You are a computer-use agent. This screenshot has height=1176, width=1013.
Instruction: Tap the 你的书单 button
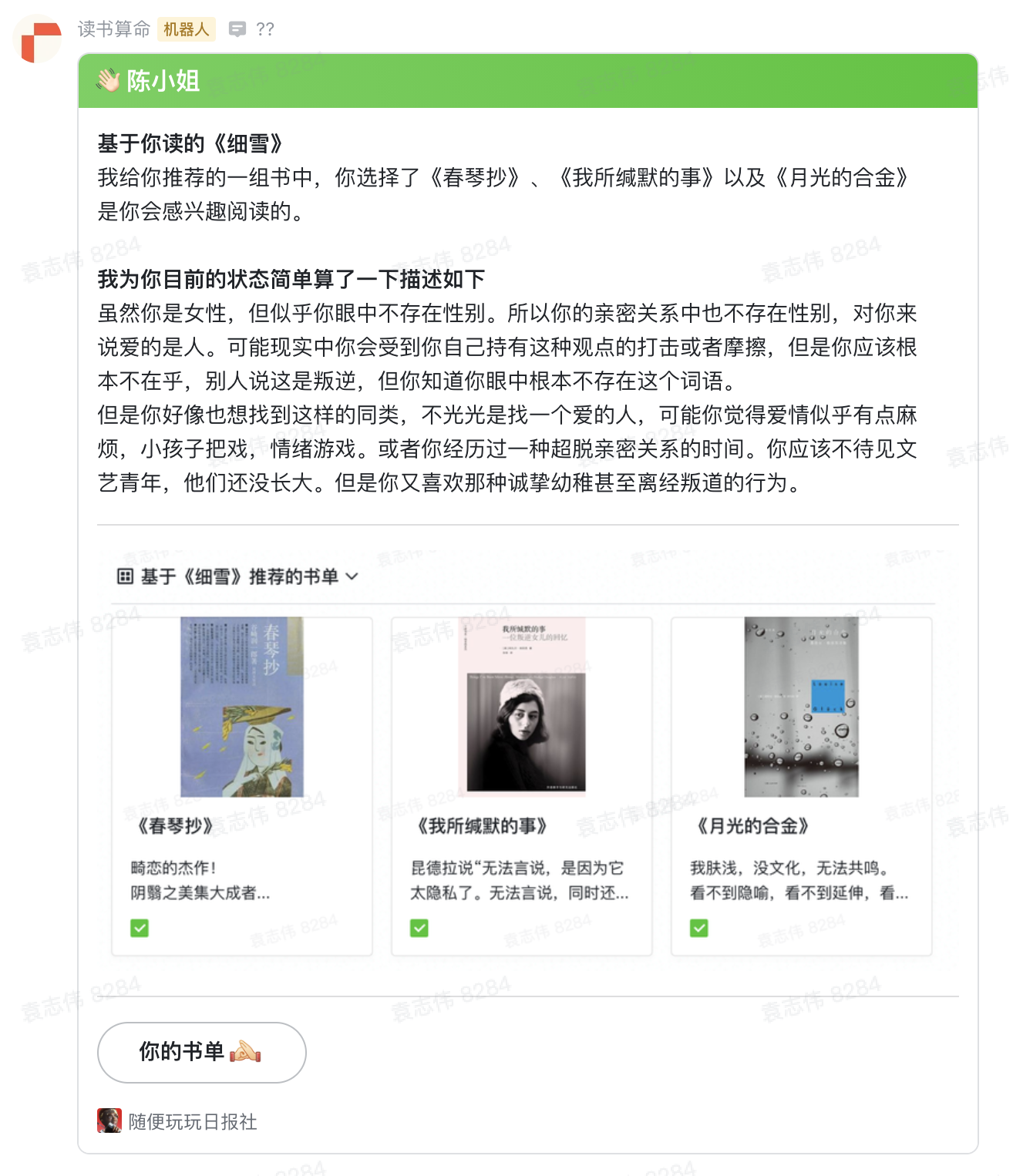[x=201, y=1052]
